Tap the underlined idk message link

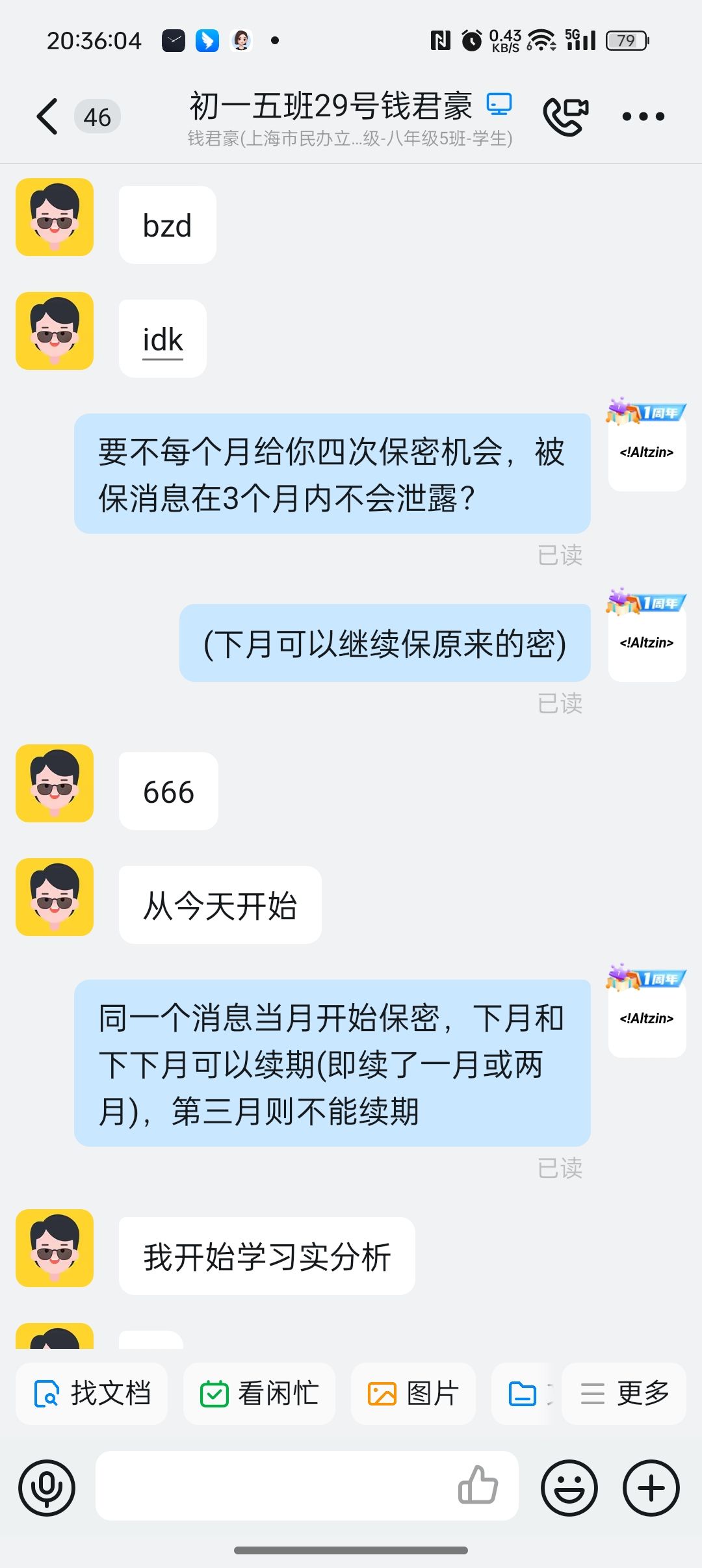point(162,339)
